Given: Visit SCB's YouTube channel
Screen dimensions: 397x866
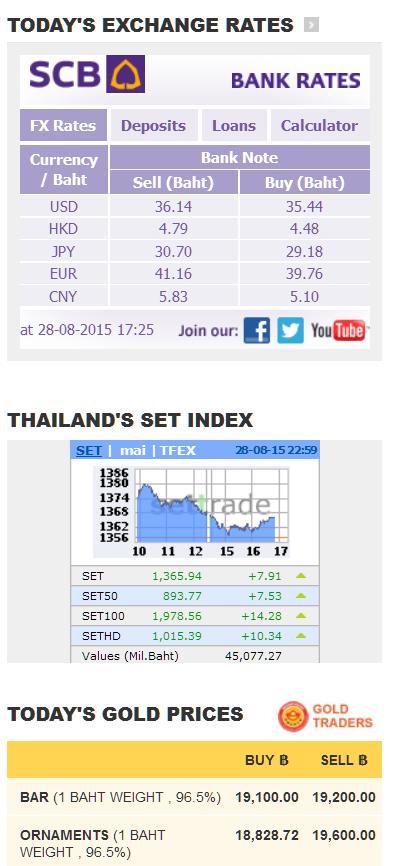Looking at the screenshot, I should click(x=338, y=330).
